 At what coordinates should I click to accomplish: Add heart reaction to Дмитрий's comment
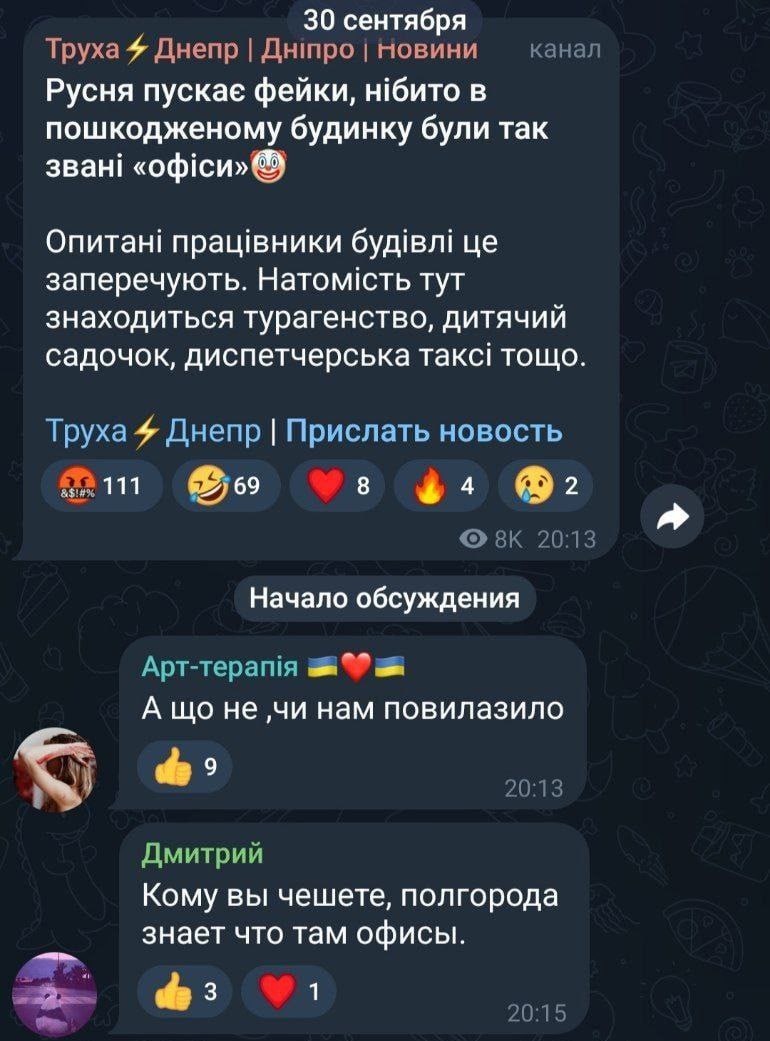click(289, 992)
